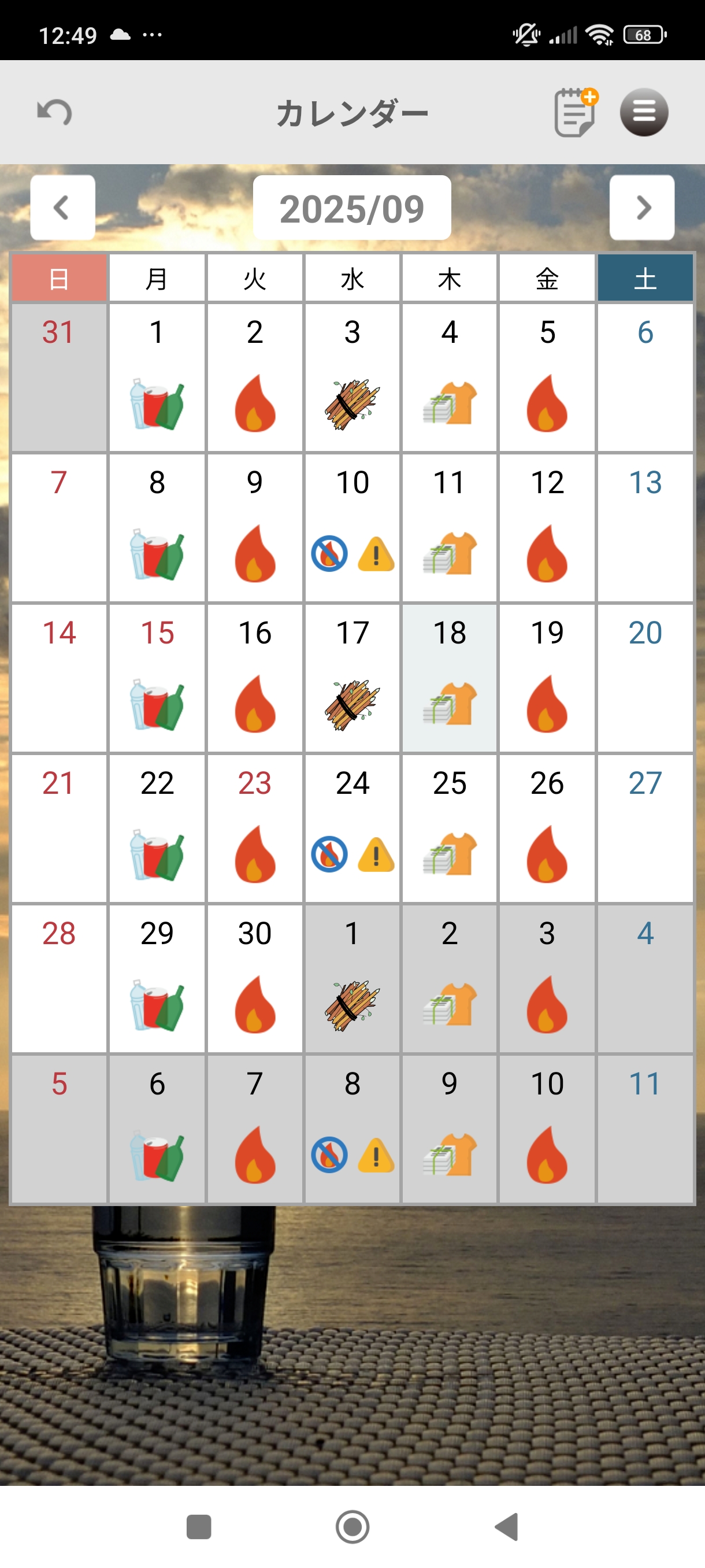
Task: Select September 3 branches collection day
Action: [x=352, y=378]
